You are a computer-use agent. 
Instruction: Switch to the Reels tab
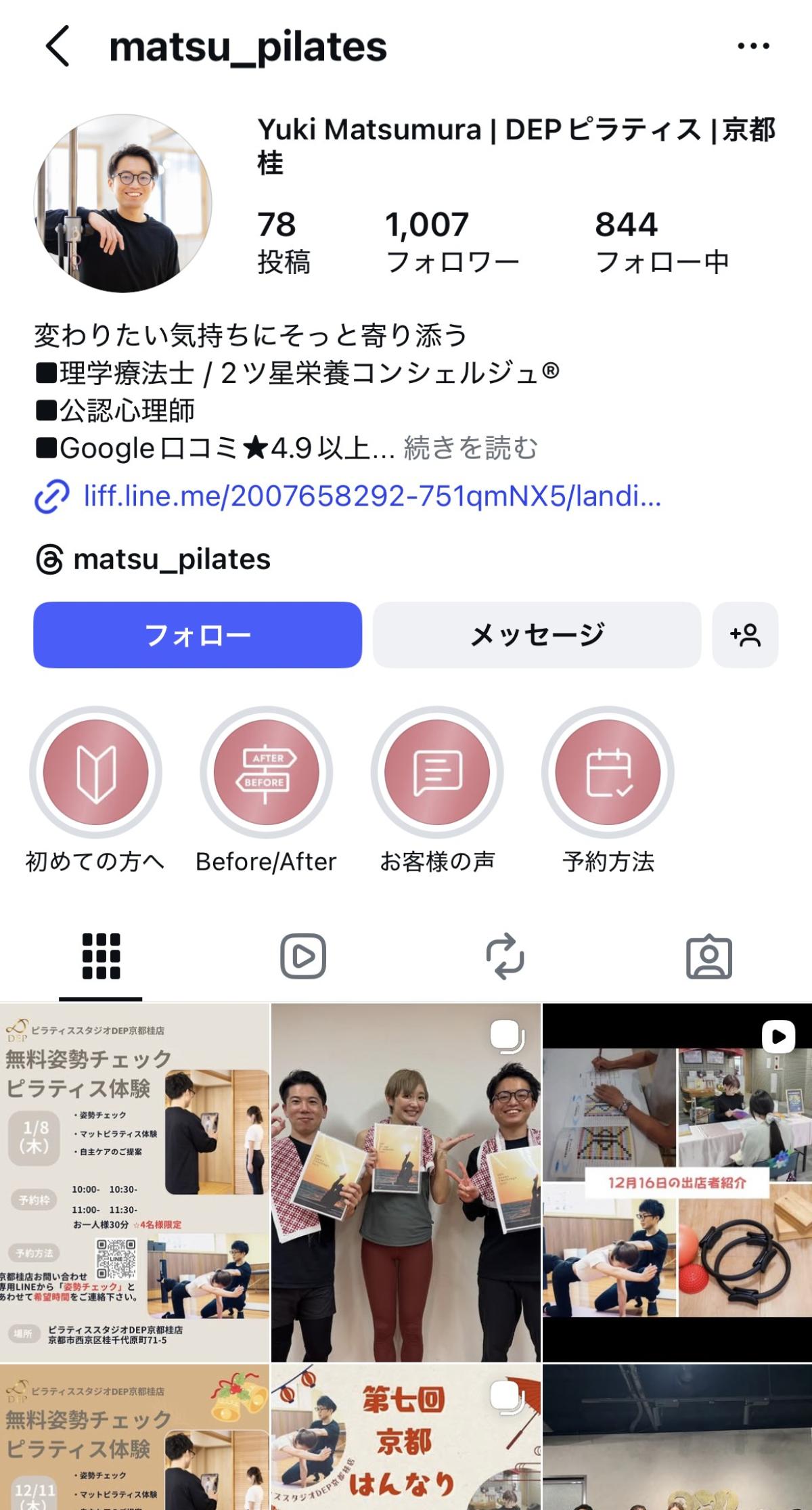pos(303,956)
